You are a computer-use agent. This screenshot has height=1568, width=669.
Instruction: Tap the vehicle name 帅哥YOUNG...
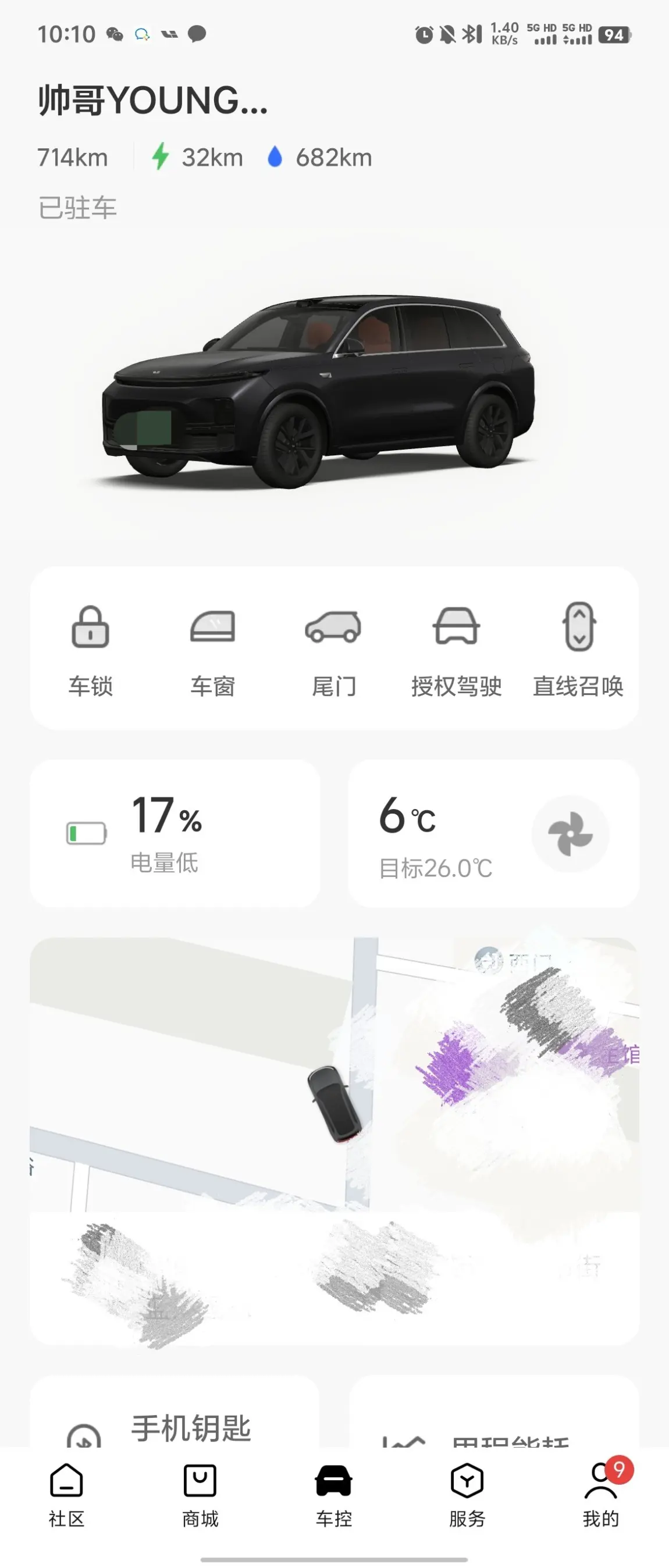point(153,100)
